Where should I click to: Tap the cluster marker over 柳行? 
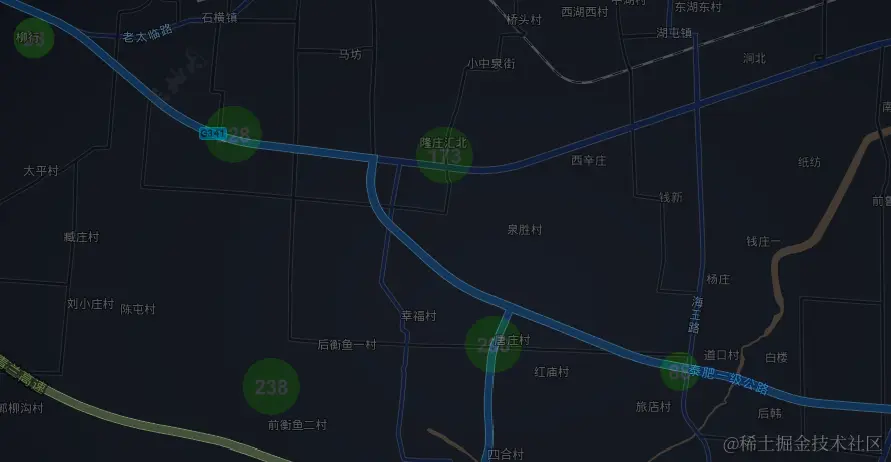34,39
